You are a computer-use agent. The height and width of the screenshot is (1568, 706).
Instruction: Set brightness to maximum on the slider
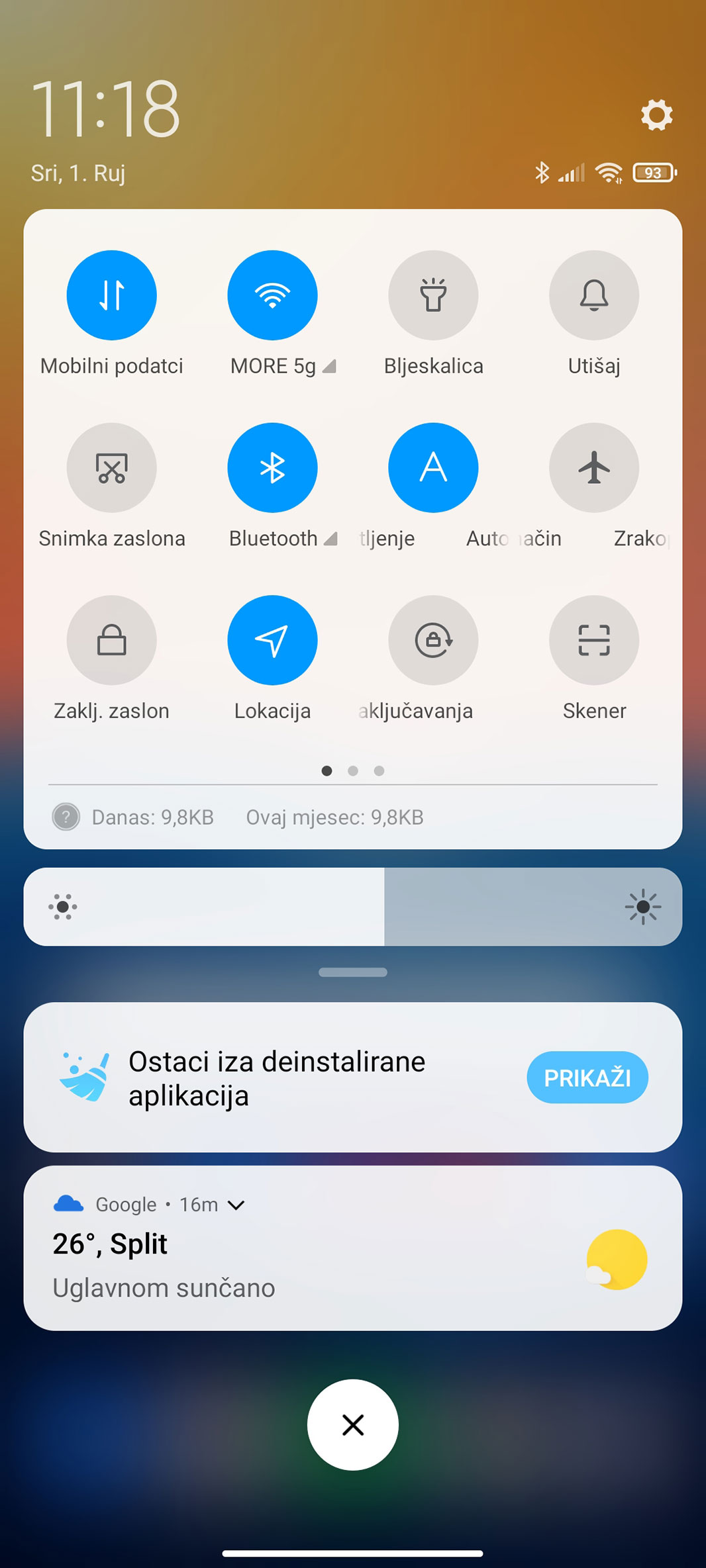pyautogui.click(x=669, y=907)
